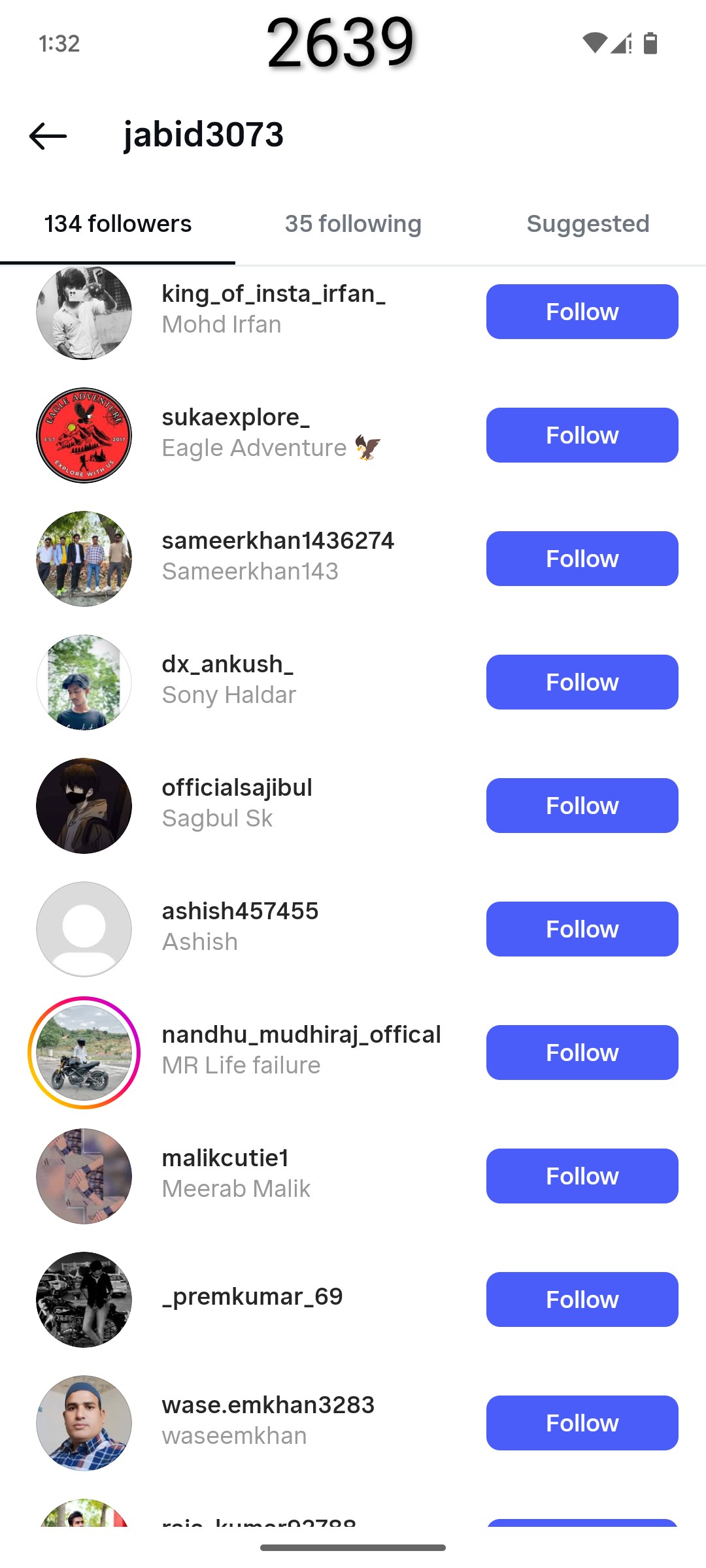Follow dx_ankush_ Sony Haldar
This screenshot has width=706, height=1568.
tap(582, 682)
